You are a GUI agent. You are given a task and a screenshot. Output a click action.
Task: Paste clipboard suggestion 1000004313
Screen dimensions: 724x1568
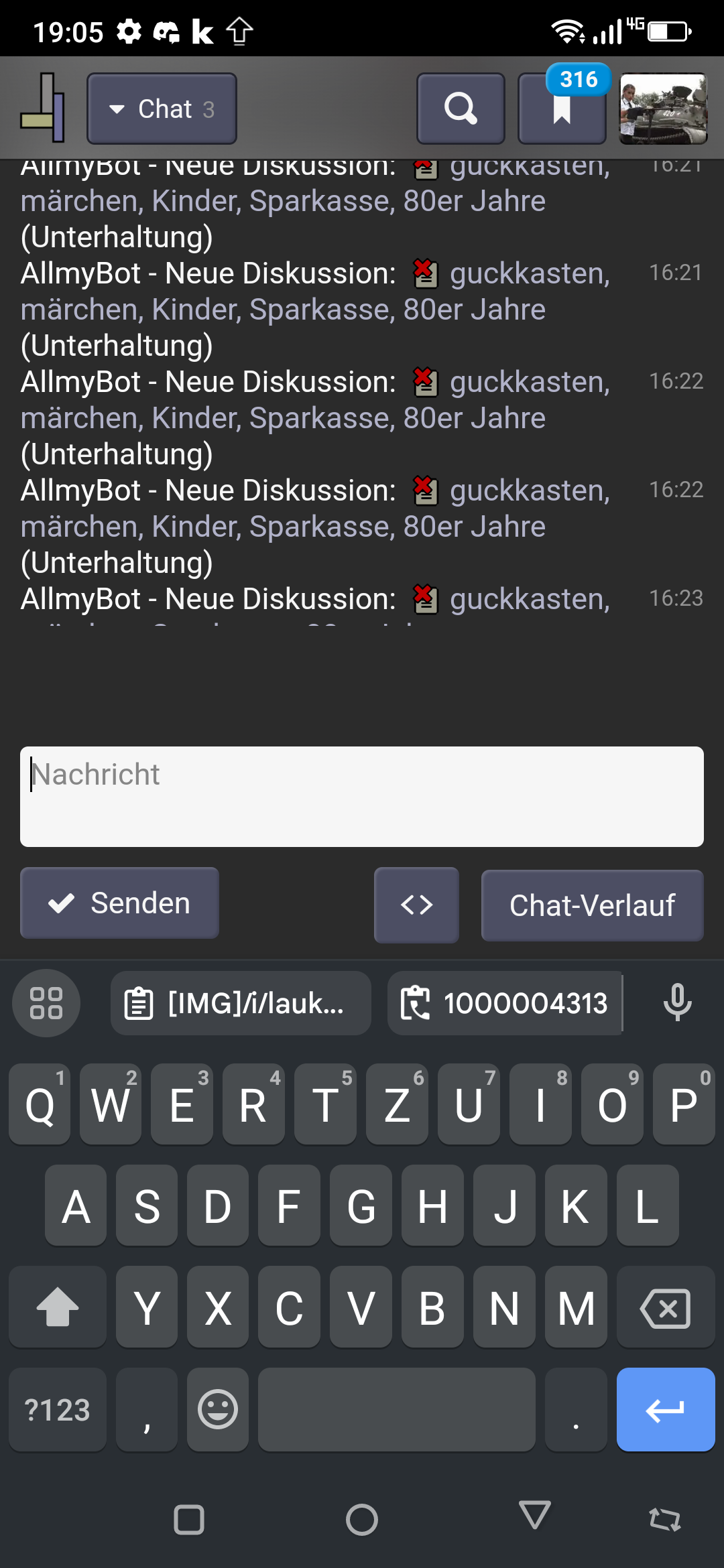505,1003
